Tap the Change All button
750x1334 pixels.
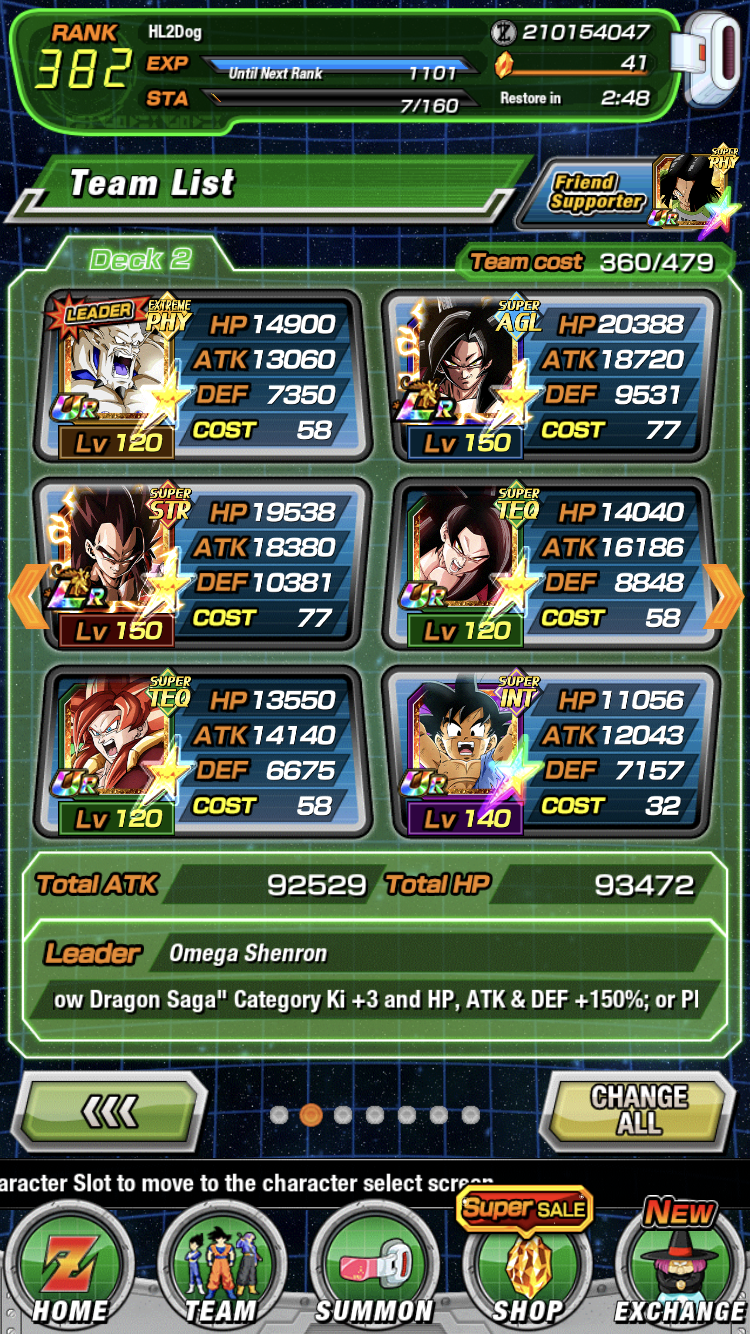pos(638,1110)
